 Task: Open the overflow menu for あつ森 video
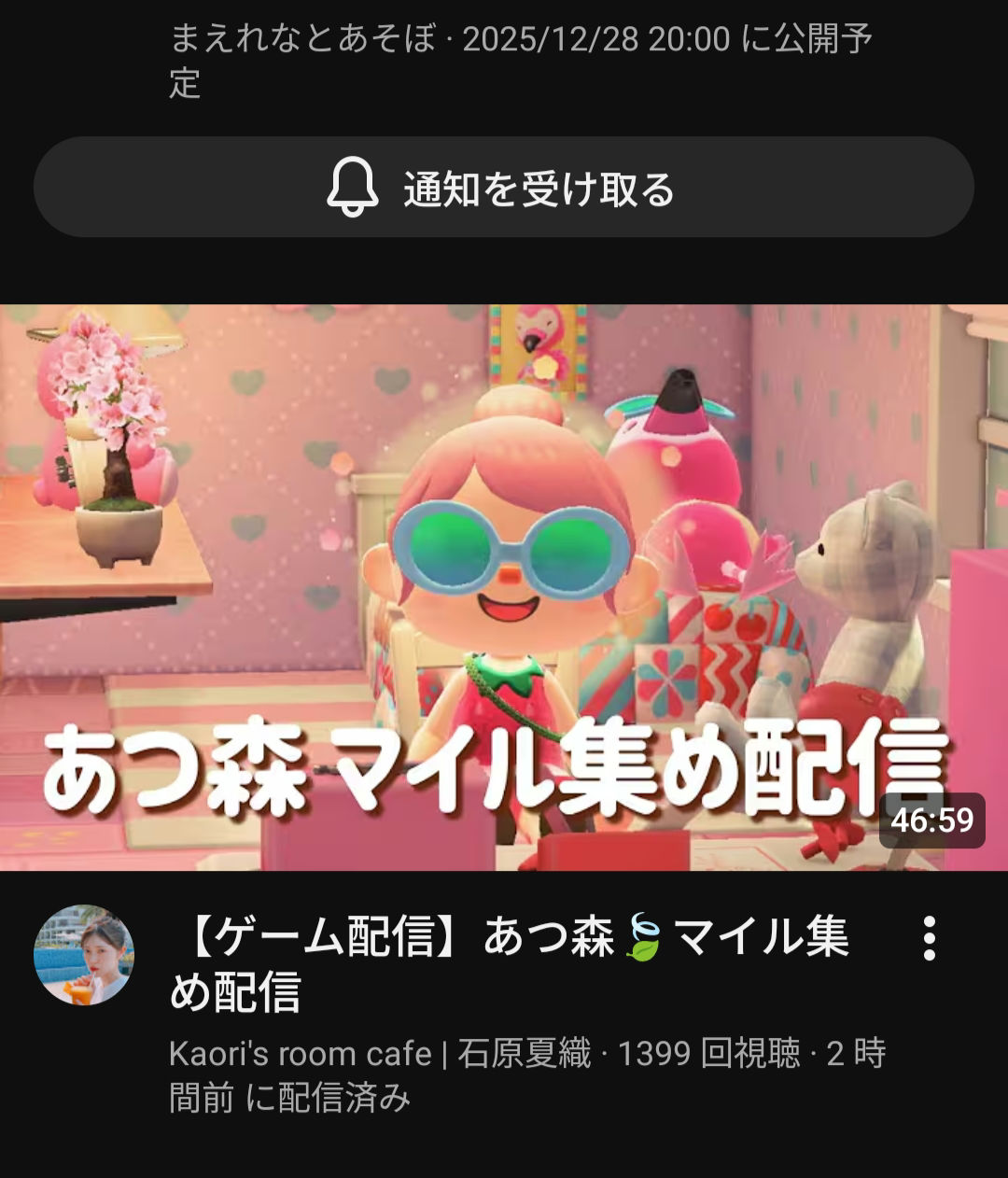point(929,938)
